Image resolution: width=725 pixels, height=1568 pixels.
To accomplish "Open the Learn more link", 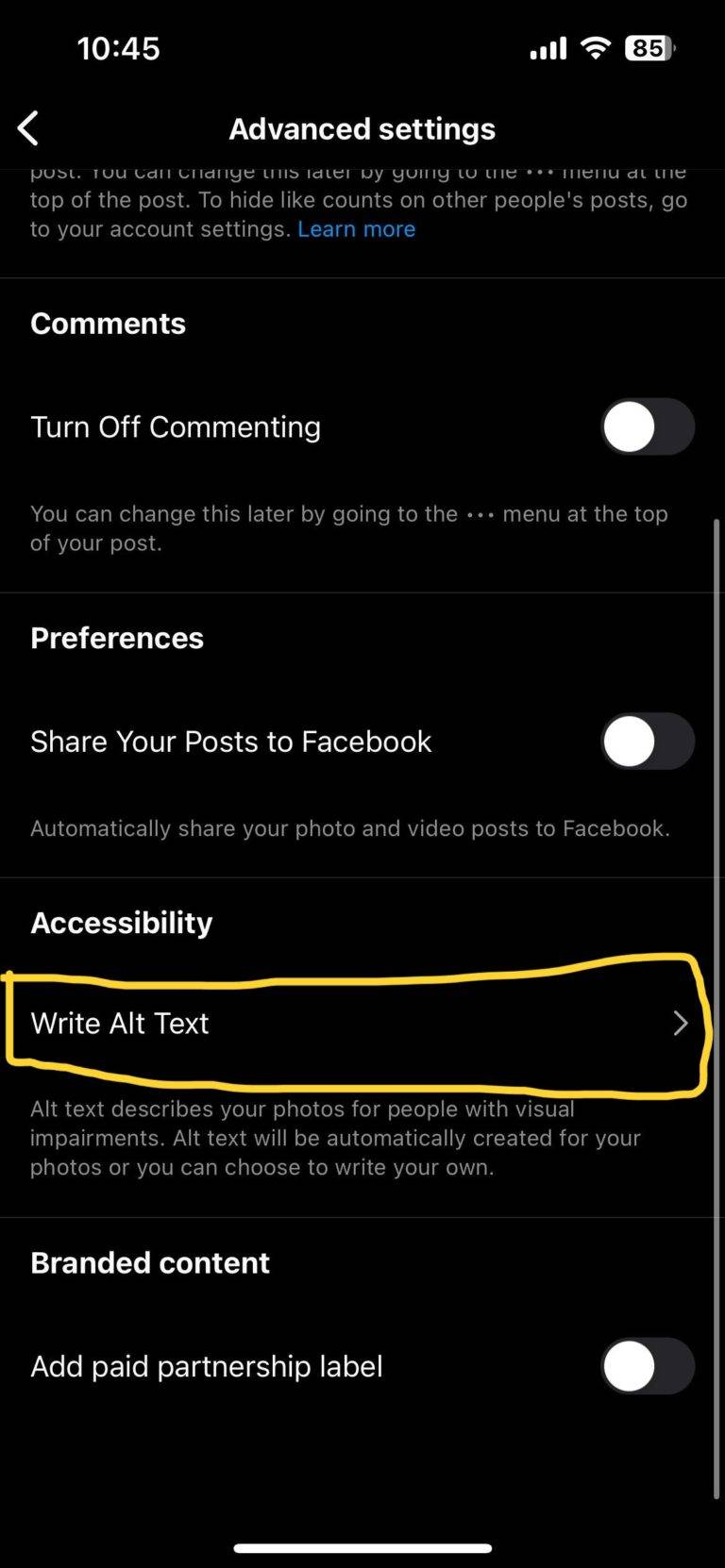I will (356, 229).
